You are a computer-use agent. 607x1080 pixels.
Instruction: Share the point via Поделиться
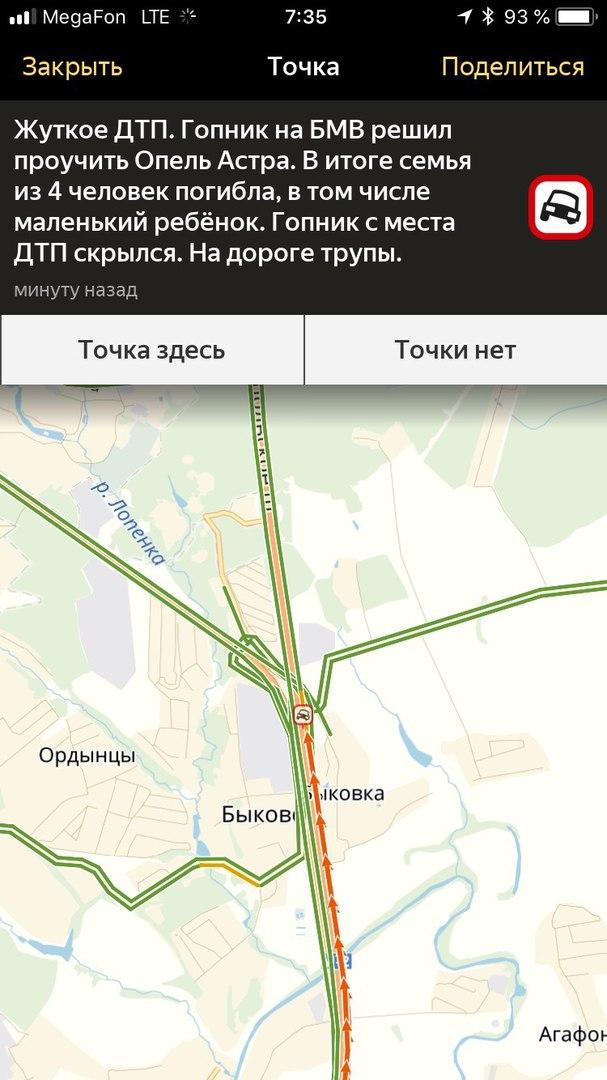pyautogui.click(x=513, y=67)
